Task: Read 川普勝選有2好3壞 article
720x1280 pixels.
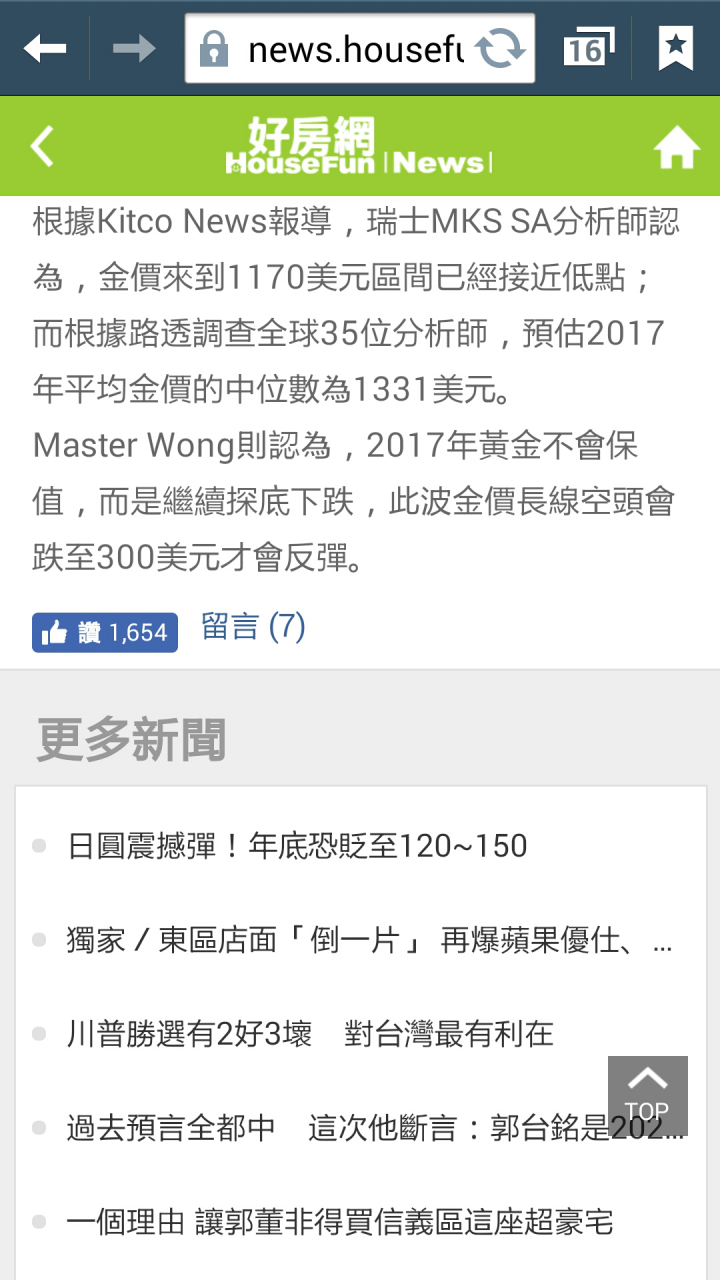Action: tap(310, 1033)
